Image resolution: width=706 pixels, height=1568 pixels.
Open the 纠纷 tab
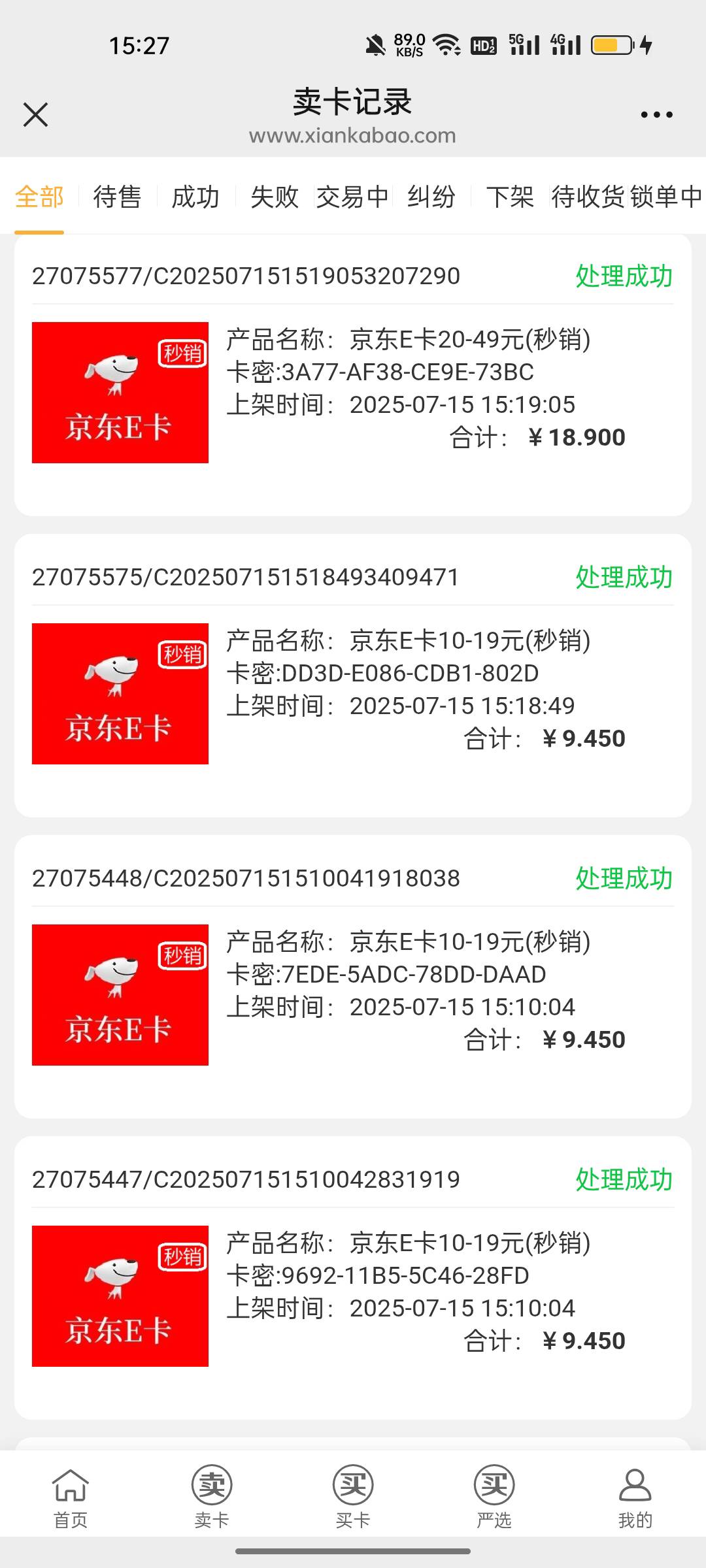(431, 197)
